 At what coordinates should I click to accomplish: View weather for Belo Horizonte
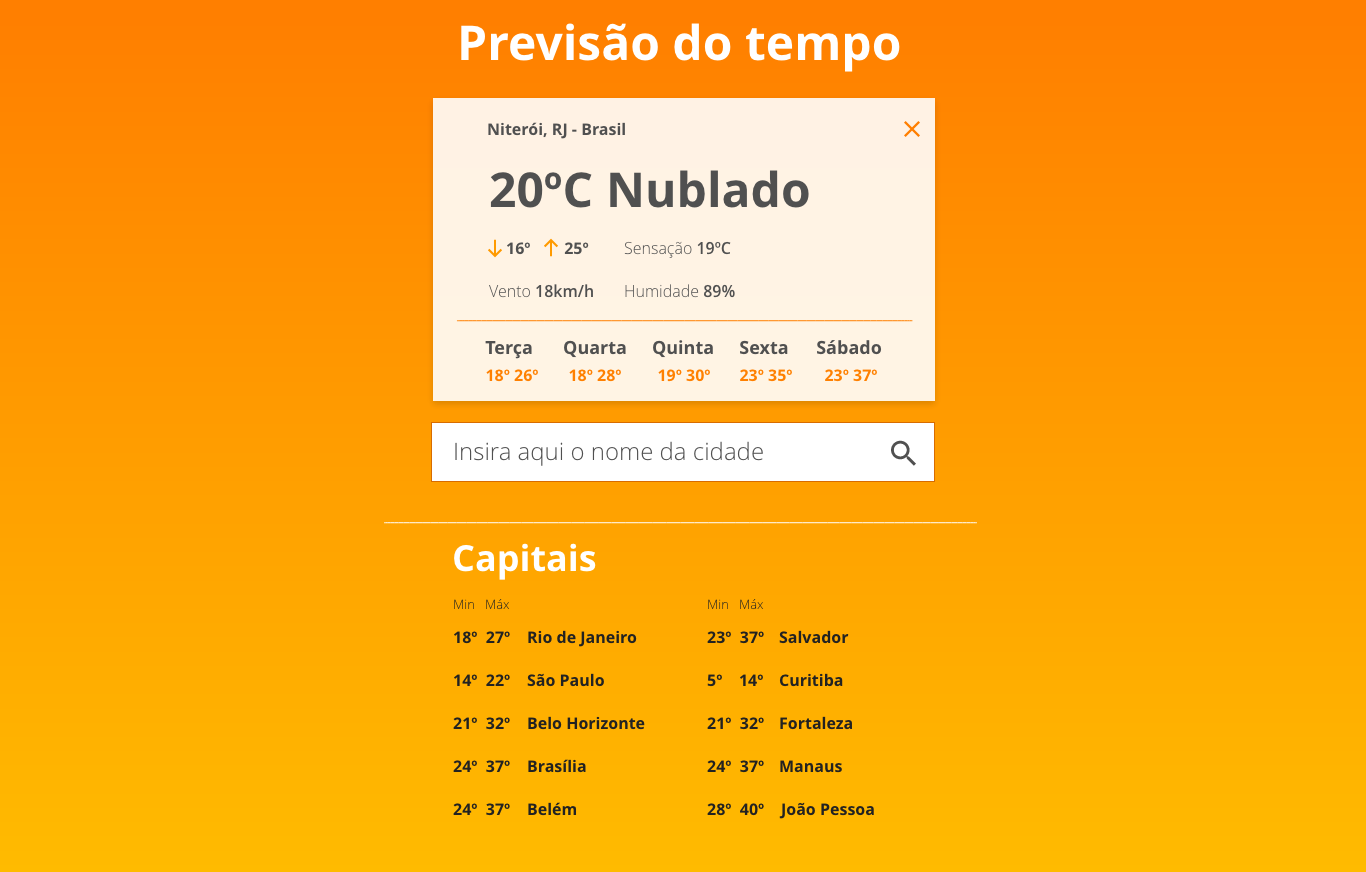click(x=585, y=724)
